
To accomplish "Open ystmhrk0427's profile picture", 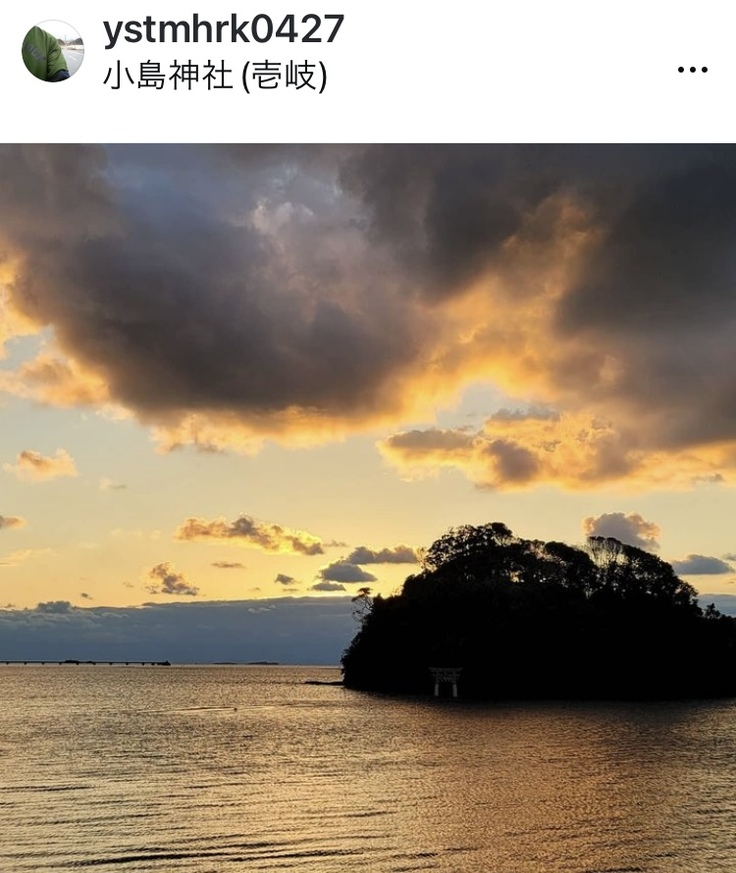I will coord(52,51).
